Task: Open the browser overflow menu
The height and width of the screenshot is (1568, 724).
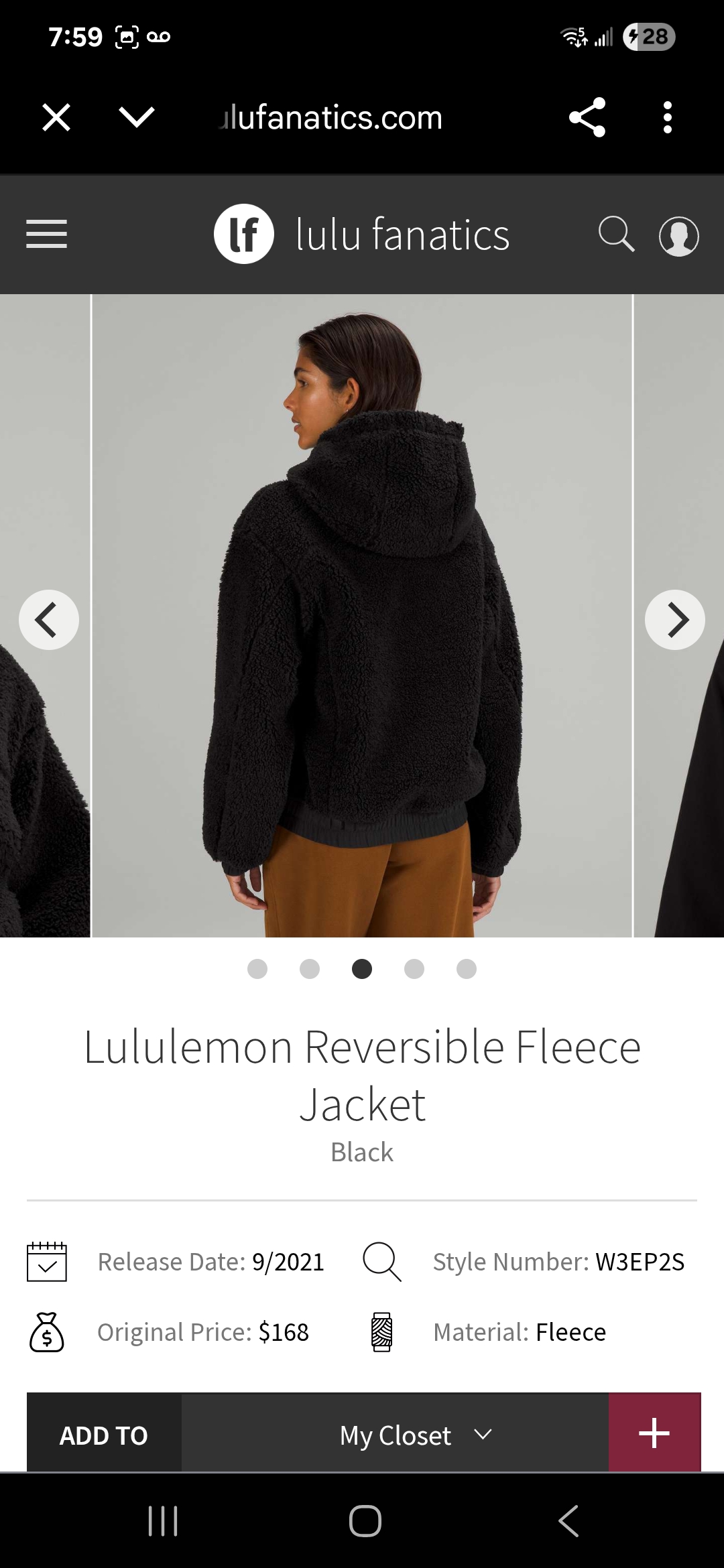Action: tap(667, 118)
